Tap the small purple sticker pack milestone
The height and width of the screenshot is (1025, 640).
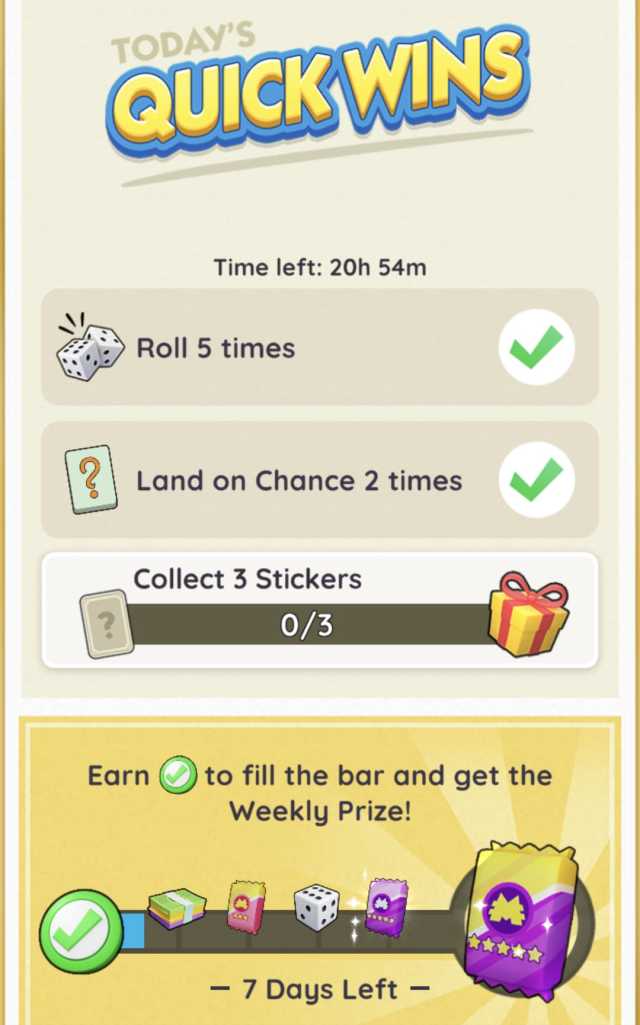click(384, 905)
